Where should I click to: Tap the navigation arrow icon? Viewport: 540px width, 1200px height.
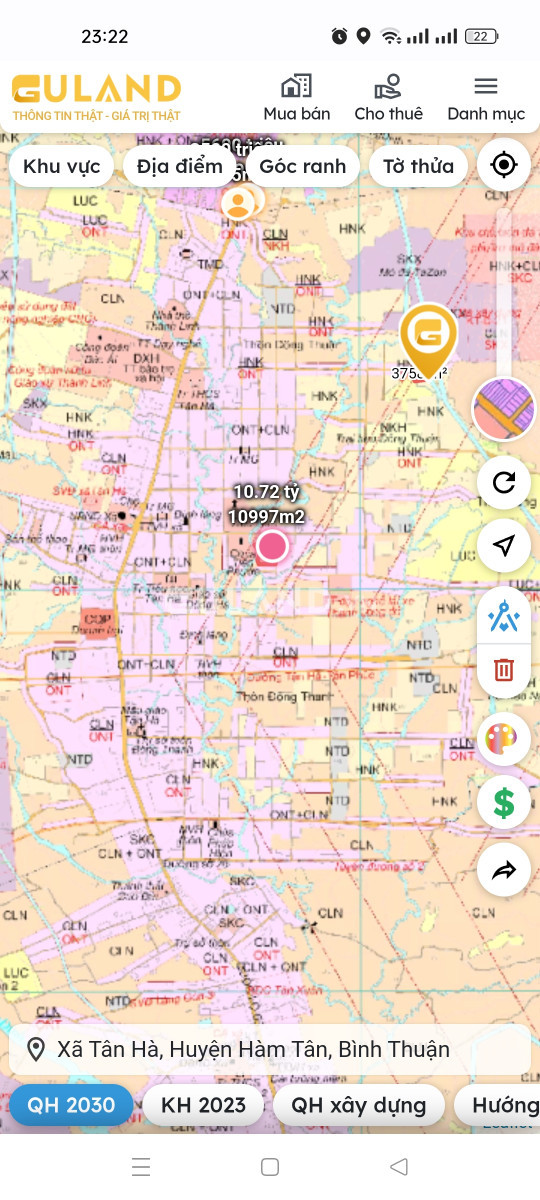click(504, 545)
